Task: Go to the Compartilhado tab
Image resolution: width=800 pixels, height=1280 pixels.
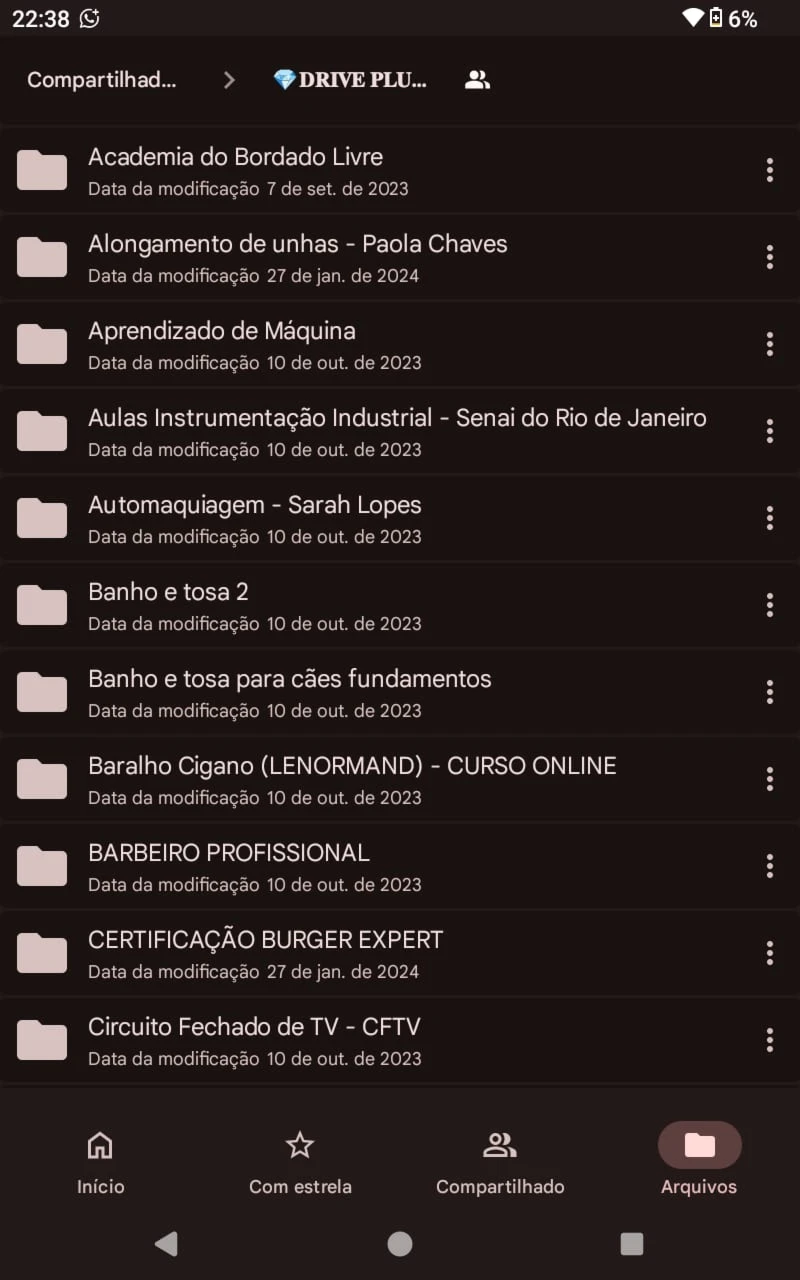Action: (x=500, y=1162)
